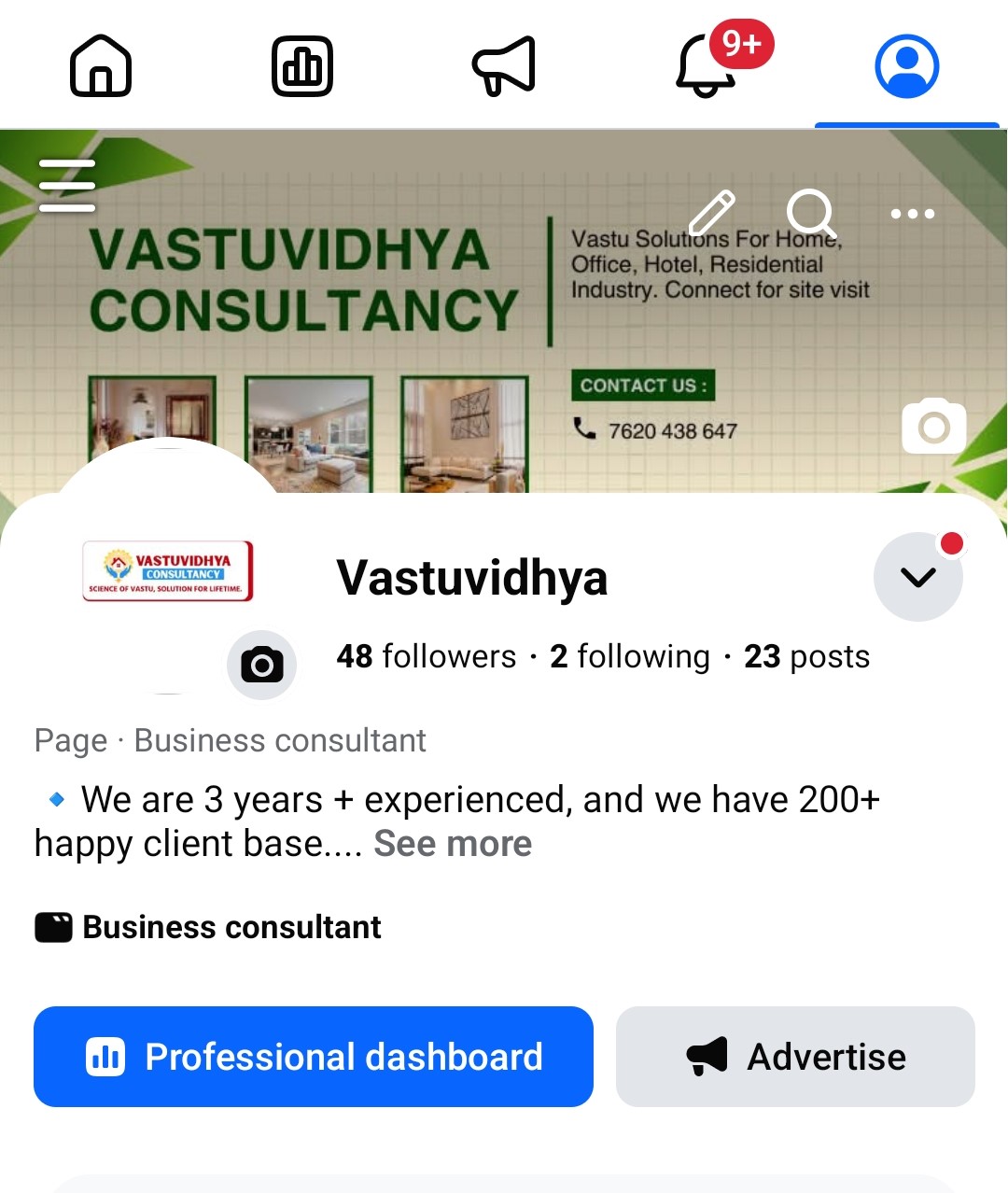This screenshot has height=1193, width=1008.
Task: Update profile picture using its camera icon
Action: click(261, 665)
